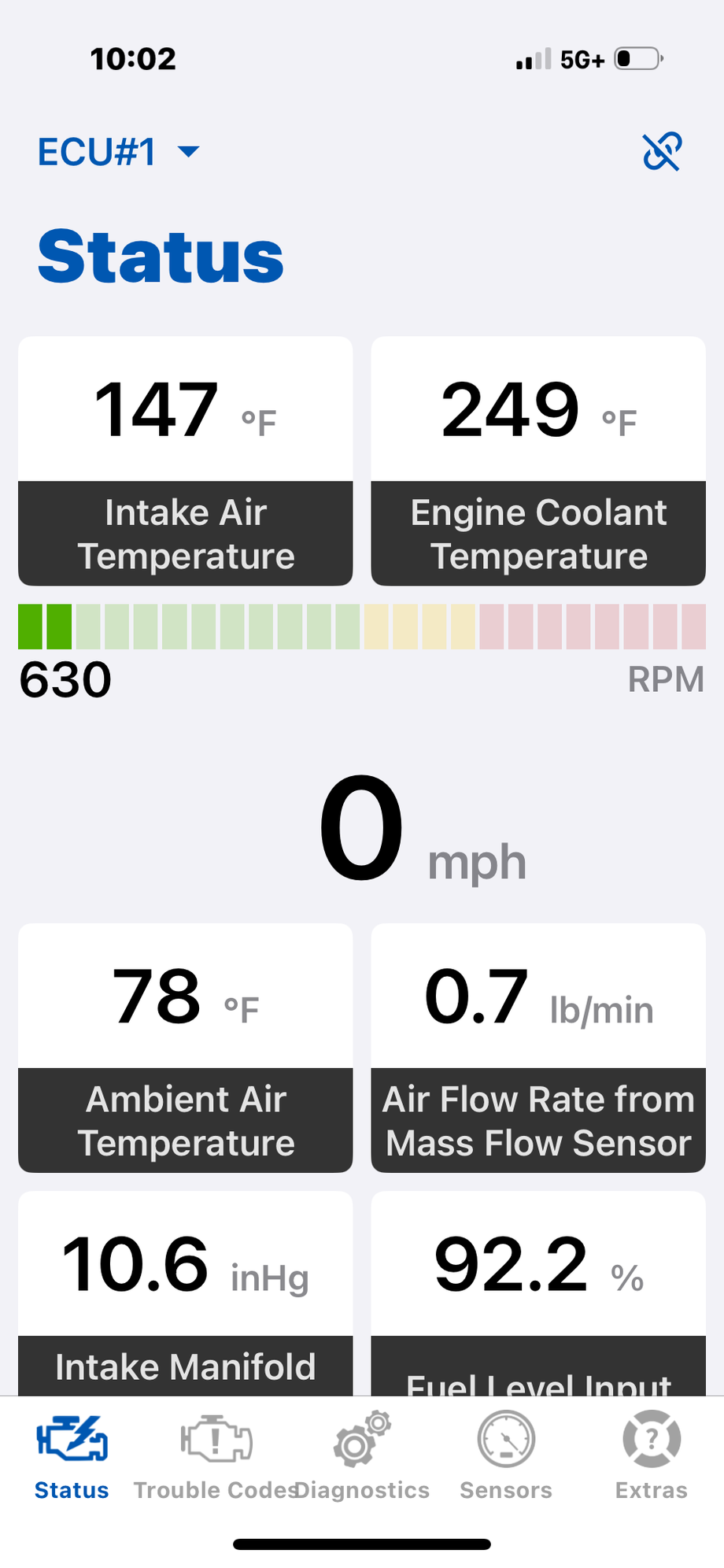Viewport: 724px width, 1568px height.
Task: Open the Air Flow Rate card
Action: click(538, 1048)
